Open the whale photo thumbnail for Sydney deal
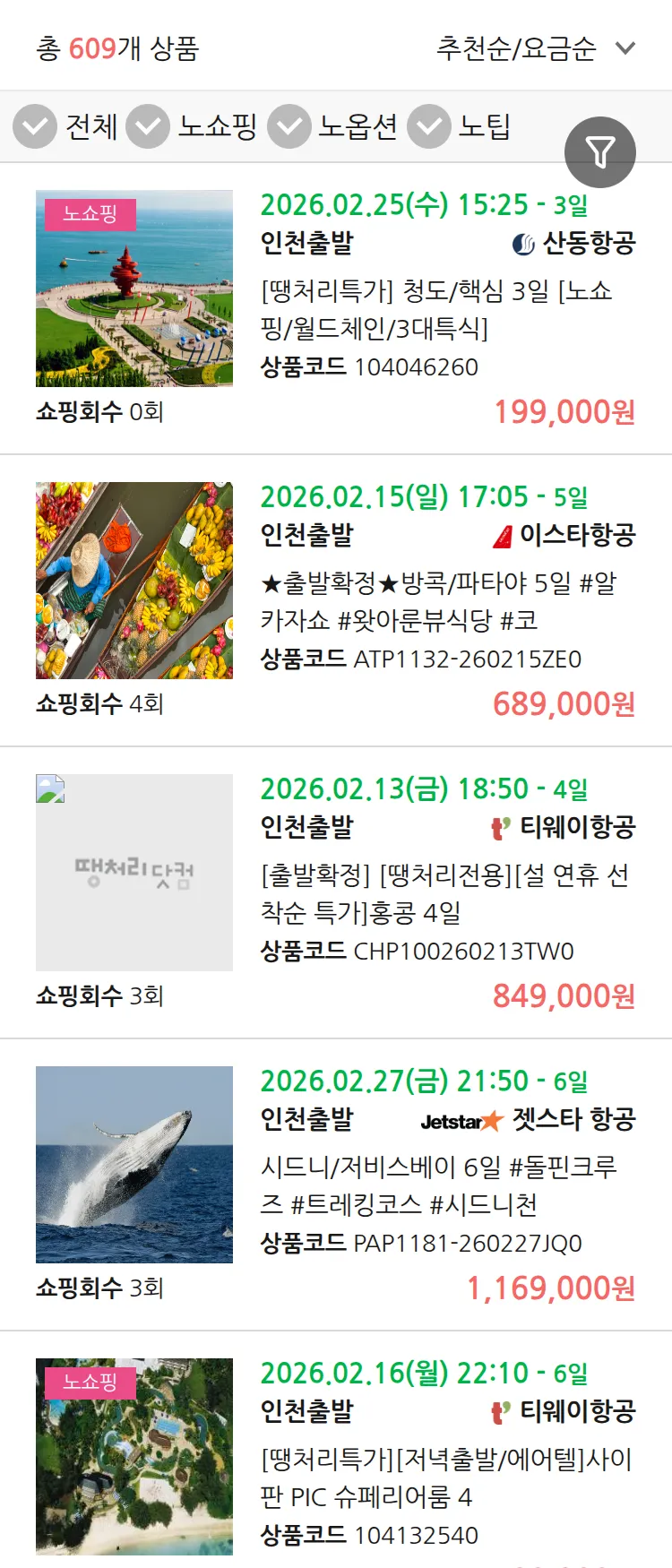 click(134, 1164)
